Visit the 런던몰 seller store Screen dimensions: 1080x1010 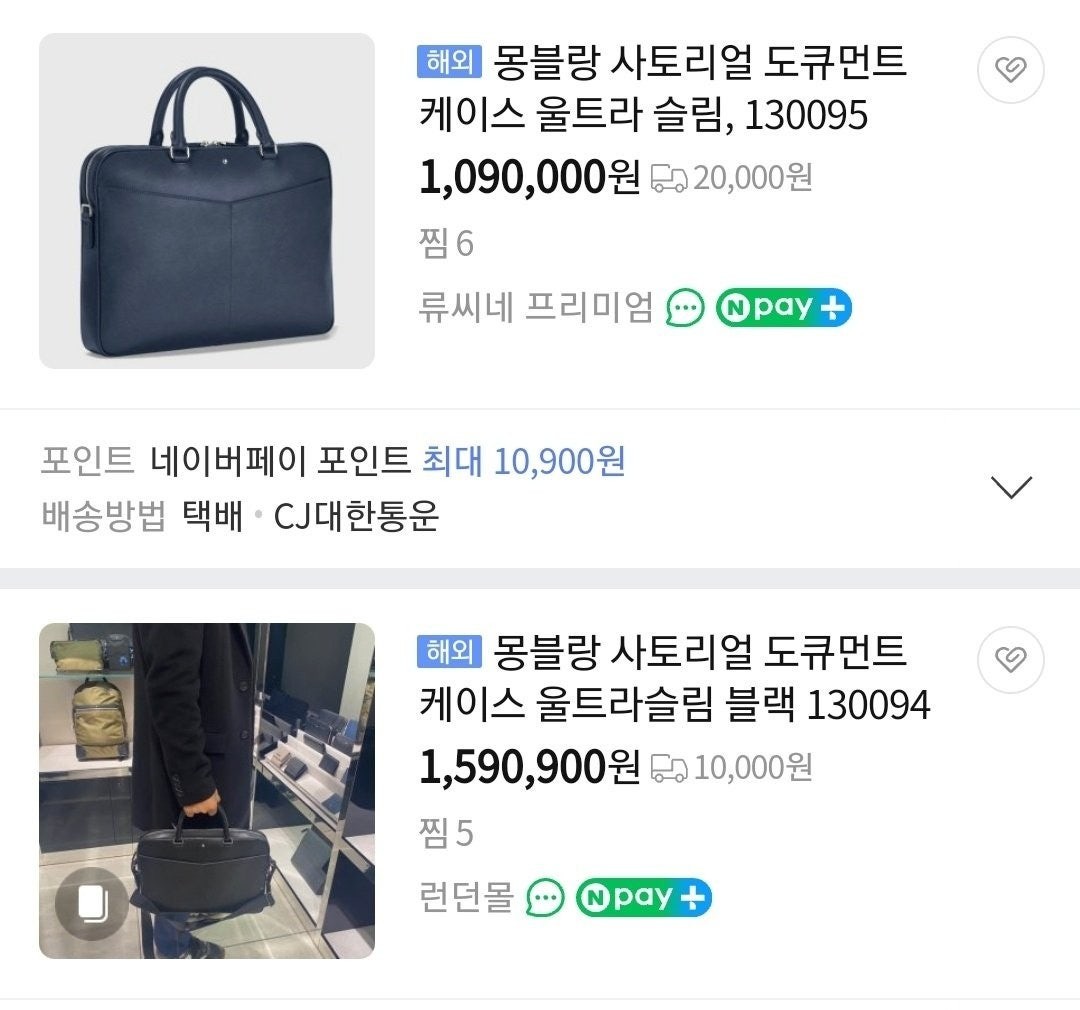click(x=465, y=898)
